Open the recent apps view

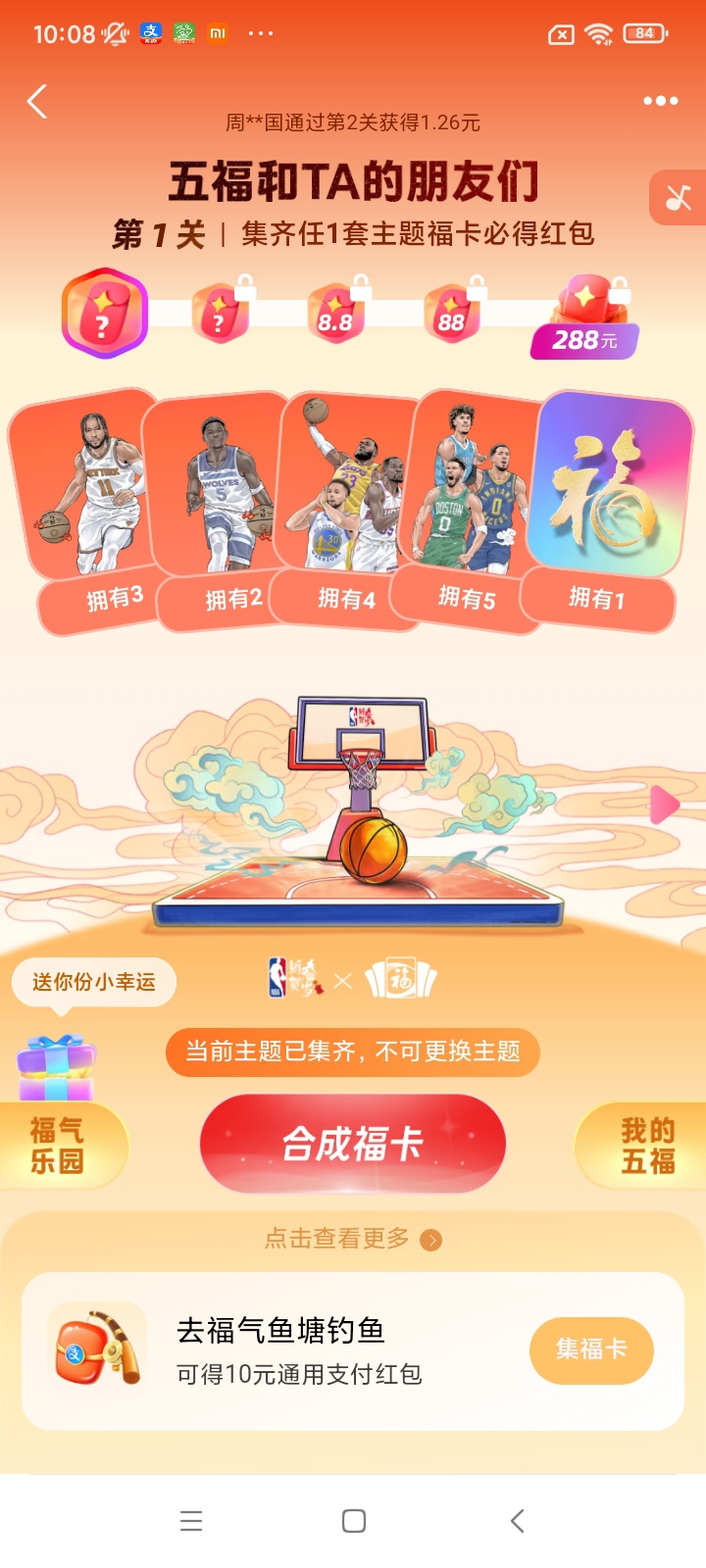tap(191, 1521)
